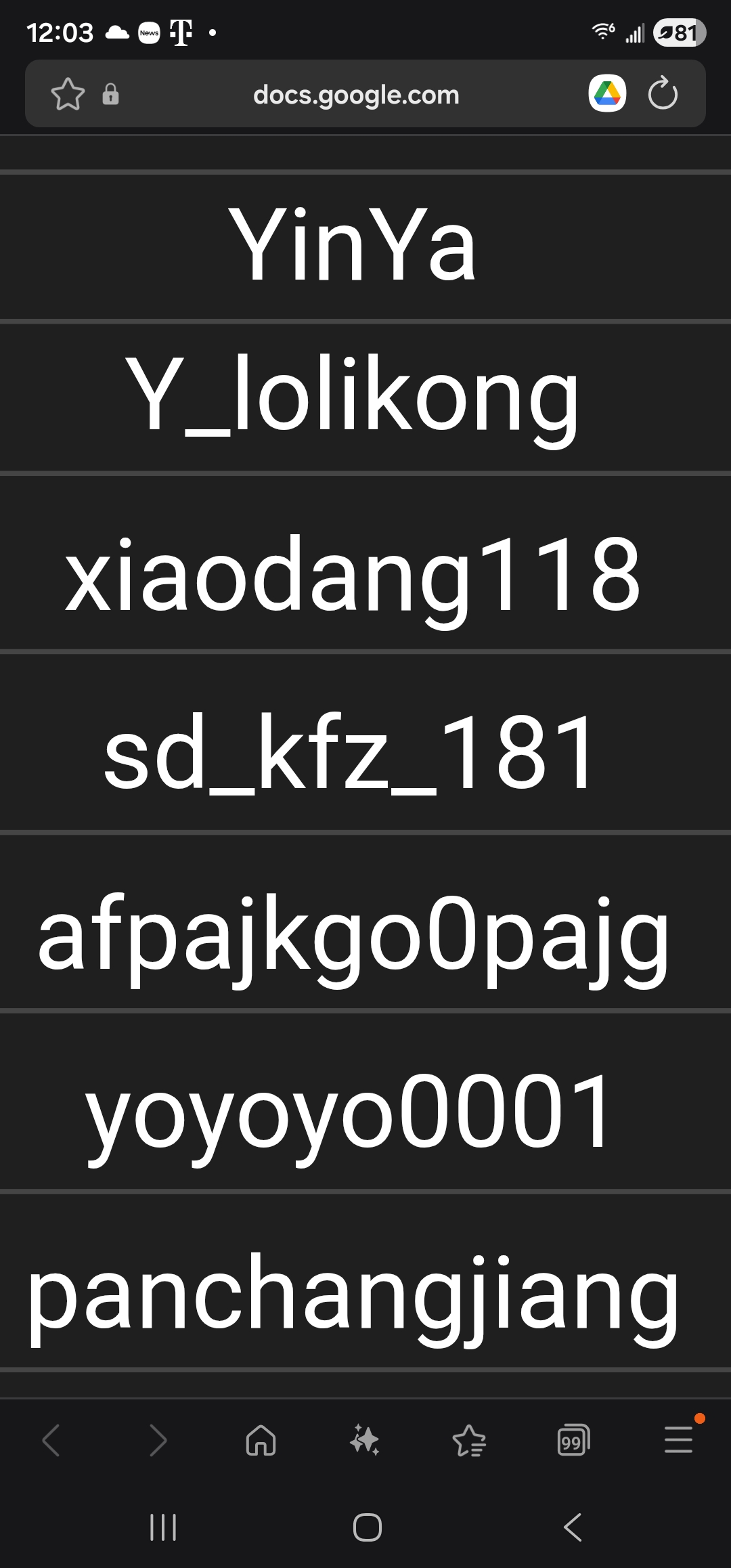Tap the system back button

coord(573,1527)
